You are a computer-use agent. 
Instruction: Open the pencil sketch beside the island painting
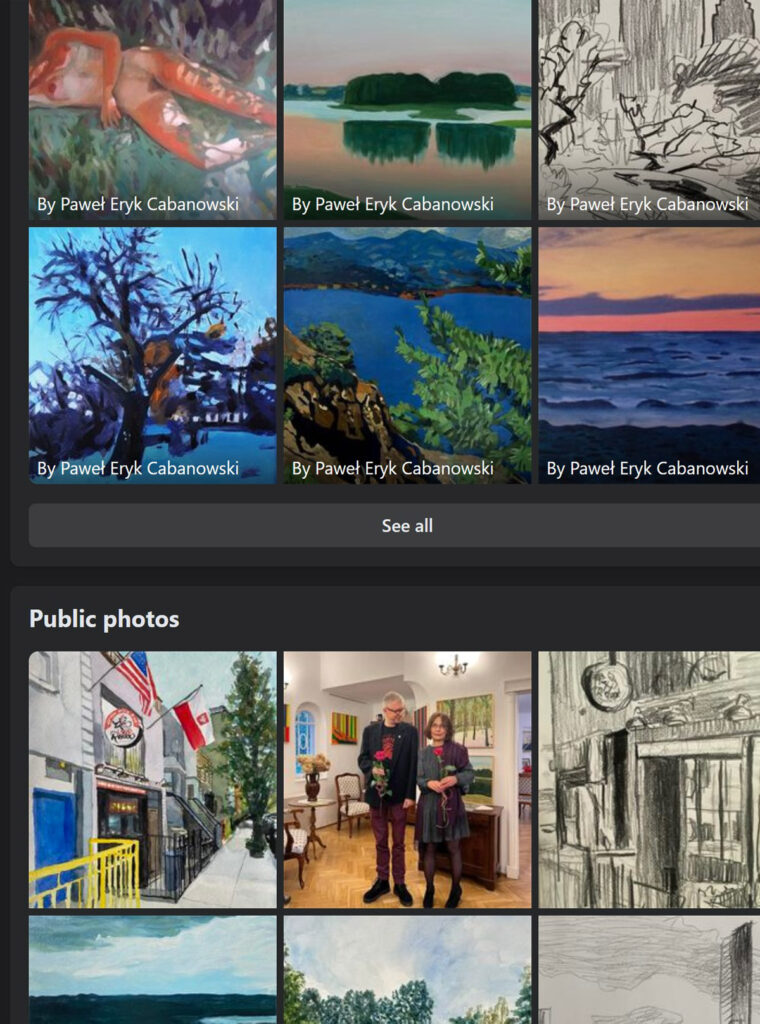click(649, 100)
